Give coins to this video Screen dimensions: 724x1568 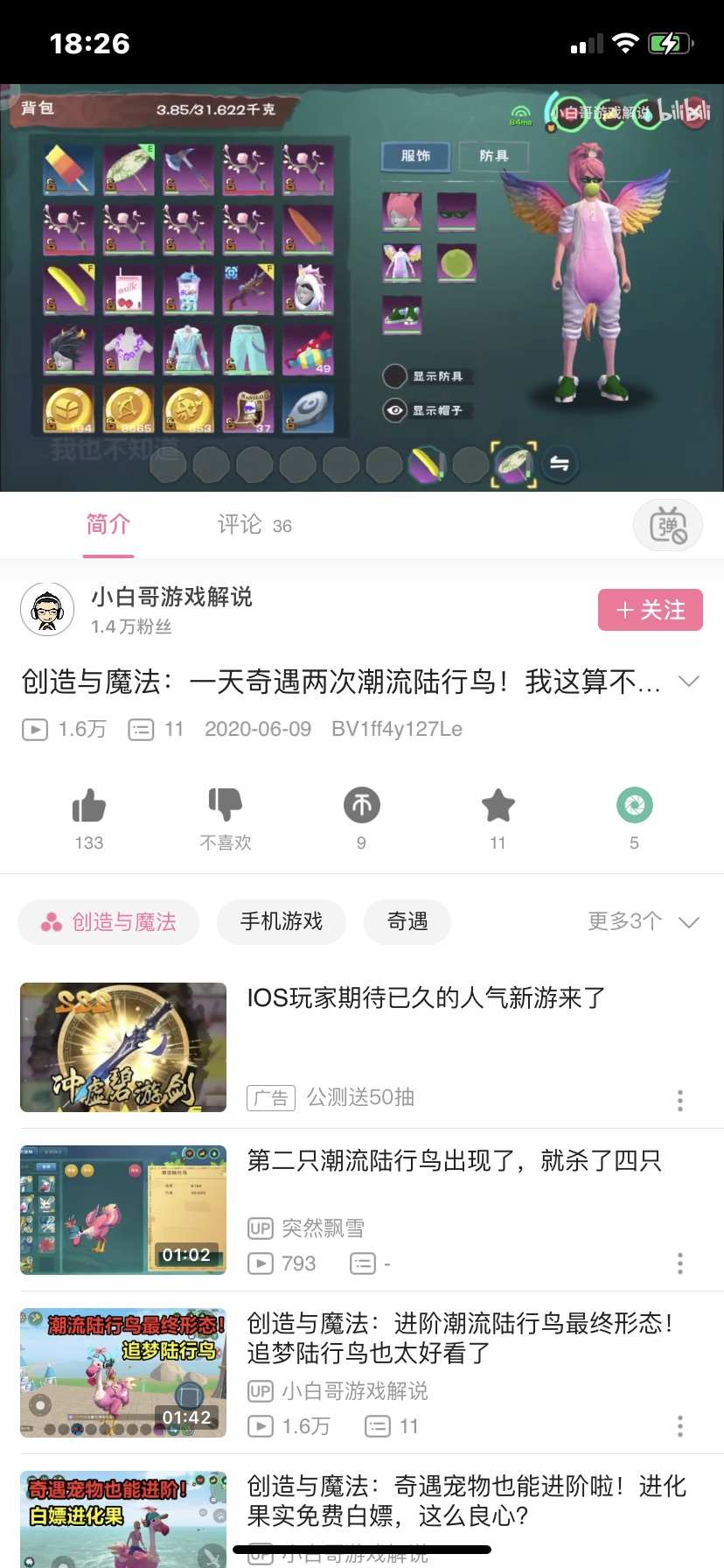pyautogui.click(x=361, y=806)
